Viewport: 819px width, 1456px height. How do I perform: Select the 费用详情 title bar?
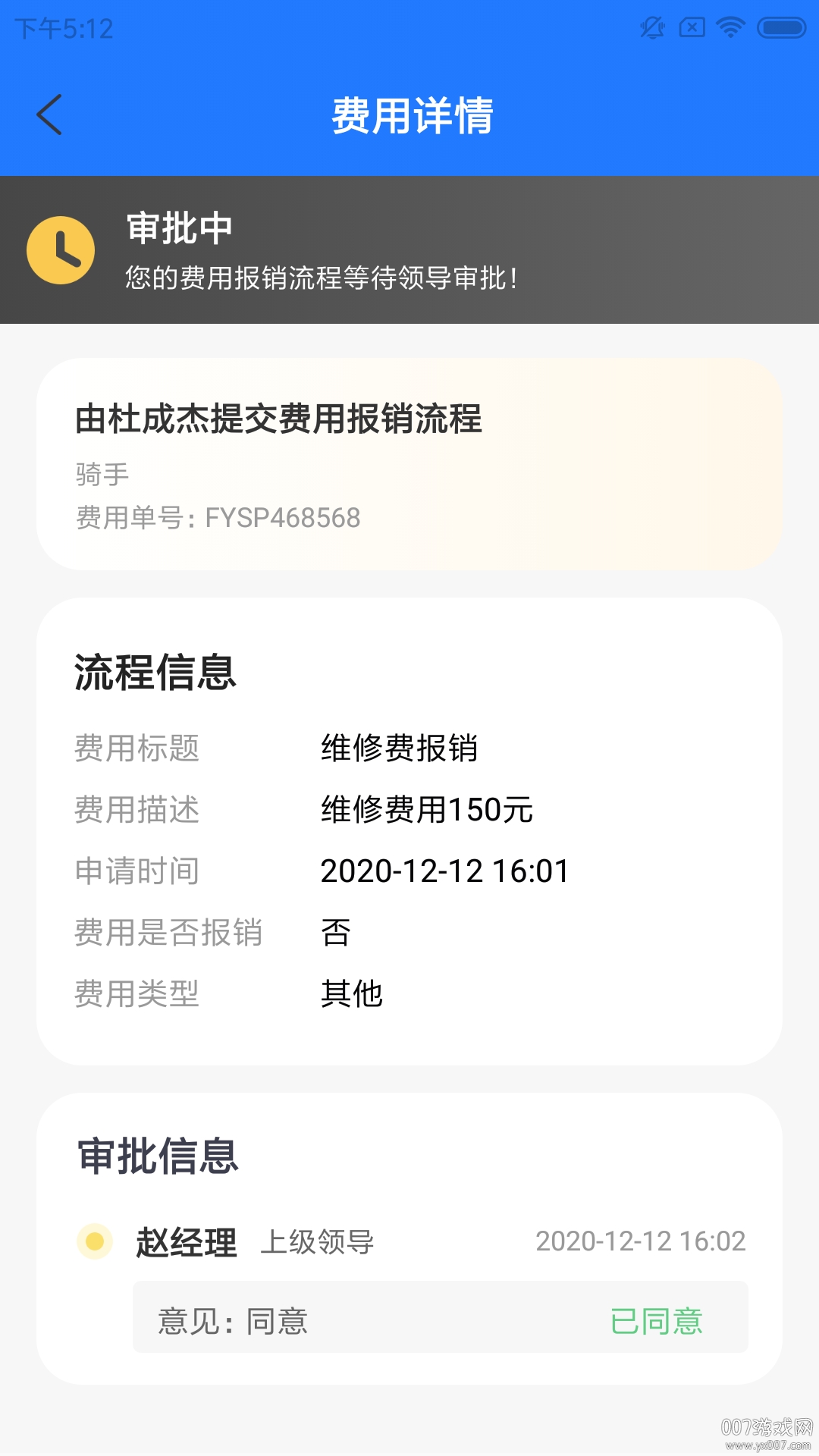tap(414, 115)
